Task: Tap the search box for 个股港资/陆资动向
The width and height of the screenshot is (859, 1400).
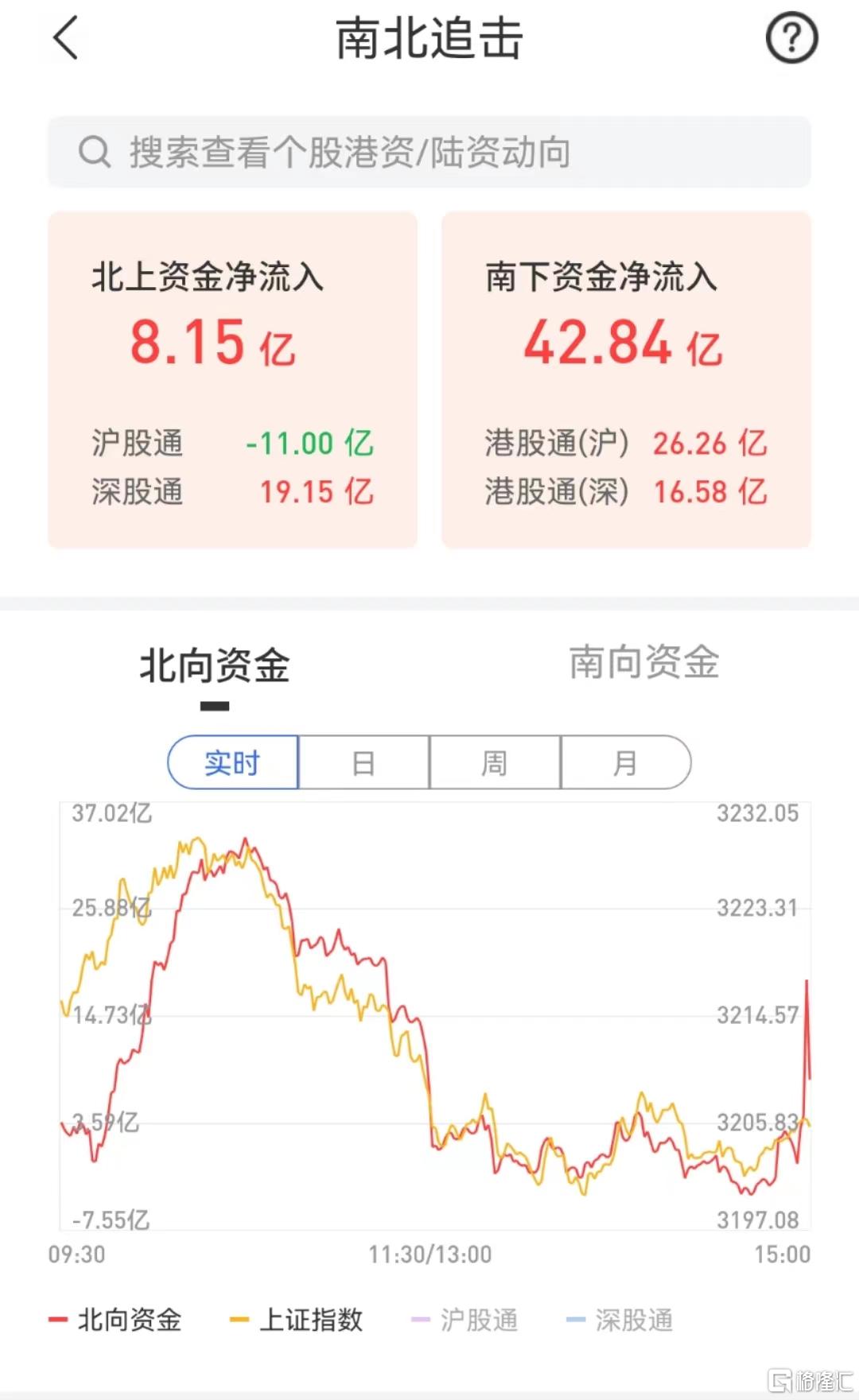Action: pyautogui.click(x=429, y=152)
